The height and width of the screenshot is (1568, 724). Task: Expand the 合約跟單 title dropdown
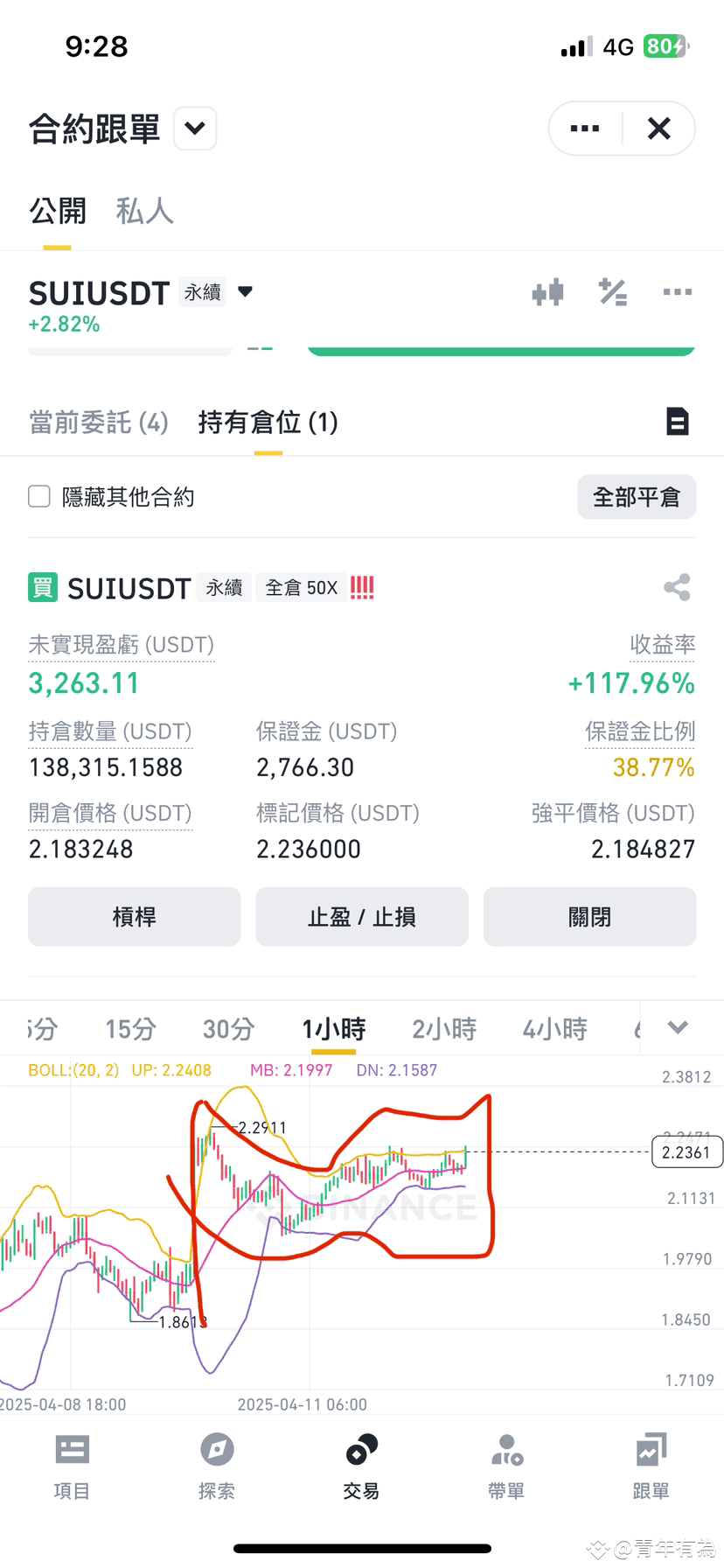click(194, 128)
